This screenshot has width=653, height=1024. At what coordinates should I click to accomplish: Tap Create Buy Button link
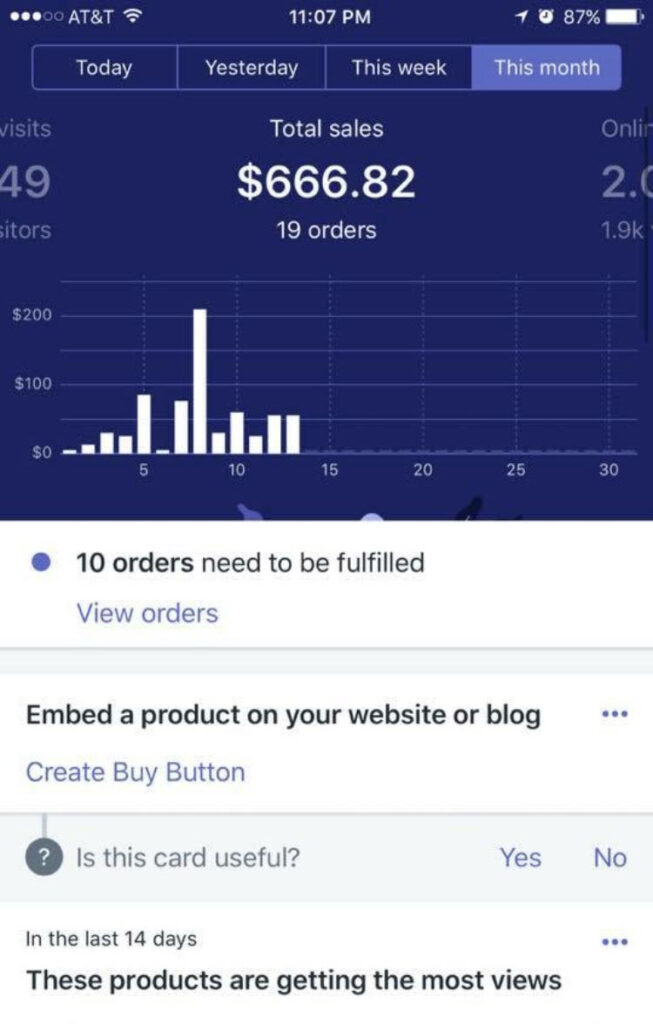(135, 772)
